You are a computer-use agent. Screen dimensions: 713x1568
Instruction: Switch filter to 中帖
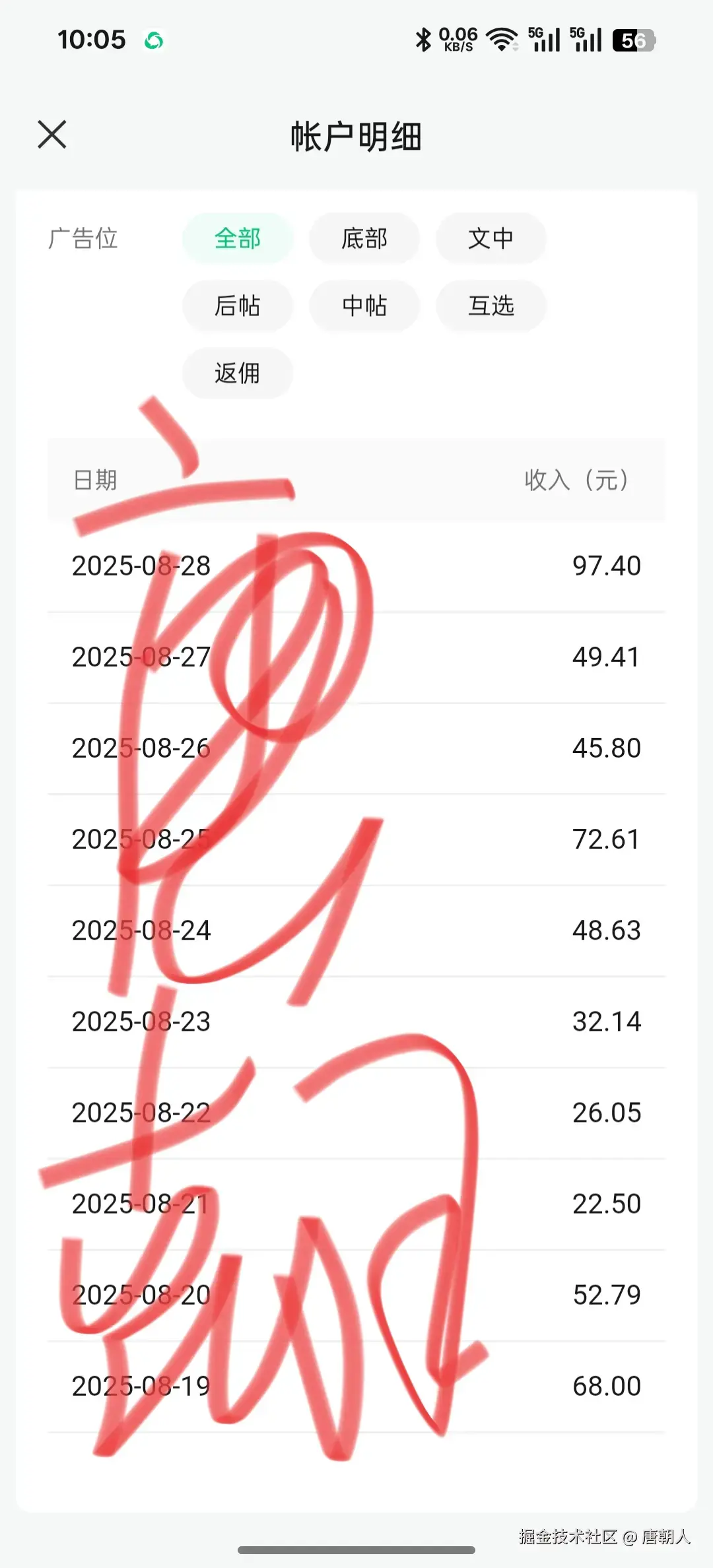pyautogui.click(x=364, y=306)
